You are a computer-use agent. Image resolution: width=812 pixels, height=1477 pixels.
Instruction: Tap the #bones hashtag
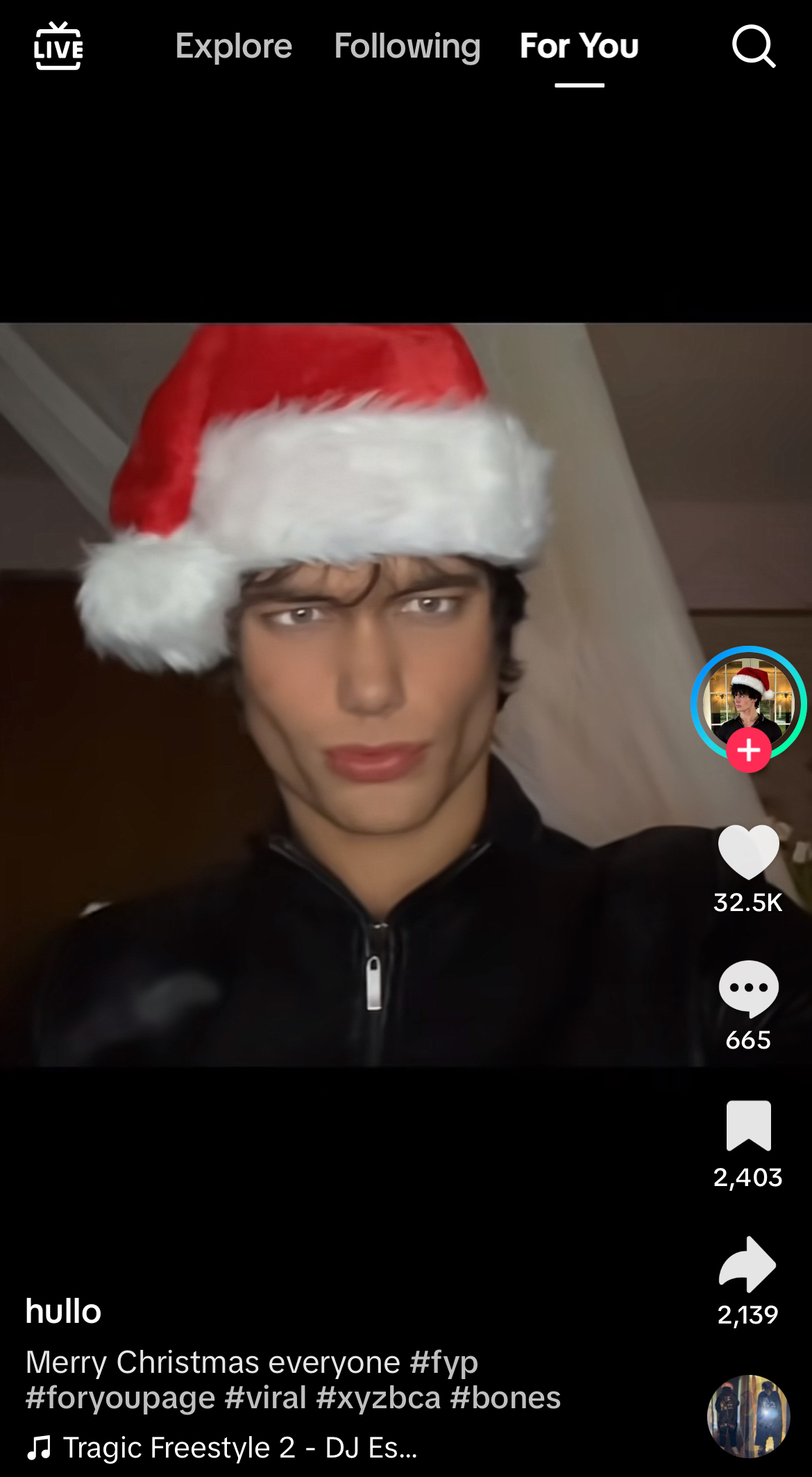pyautogui.click(x=505, y=1398)
